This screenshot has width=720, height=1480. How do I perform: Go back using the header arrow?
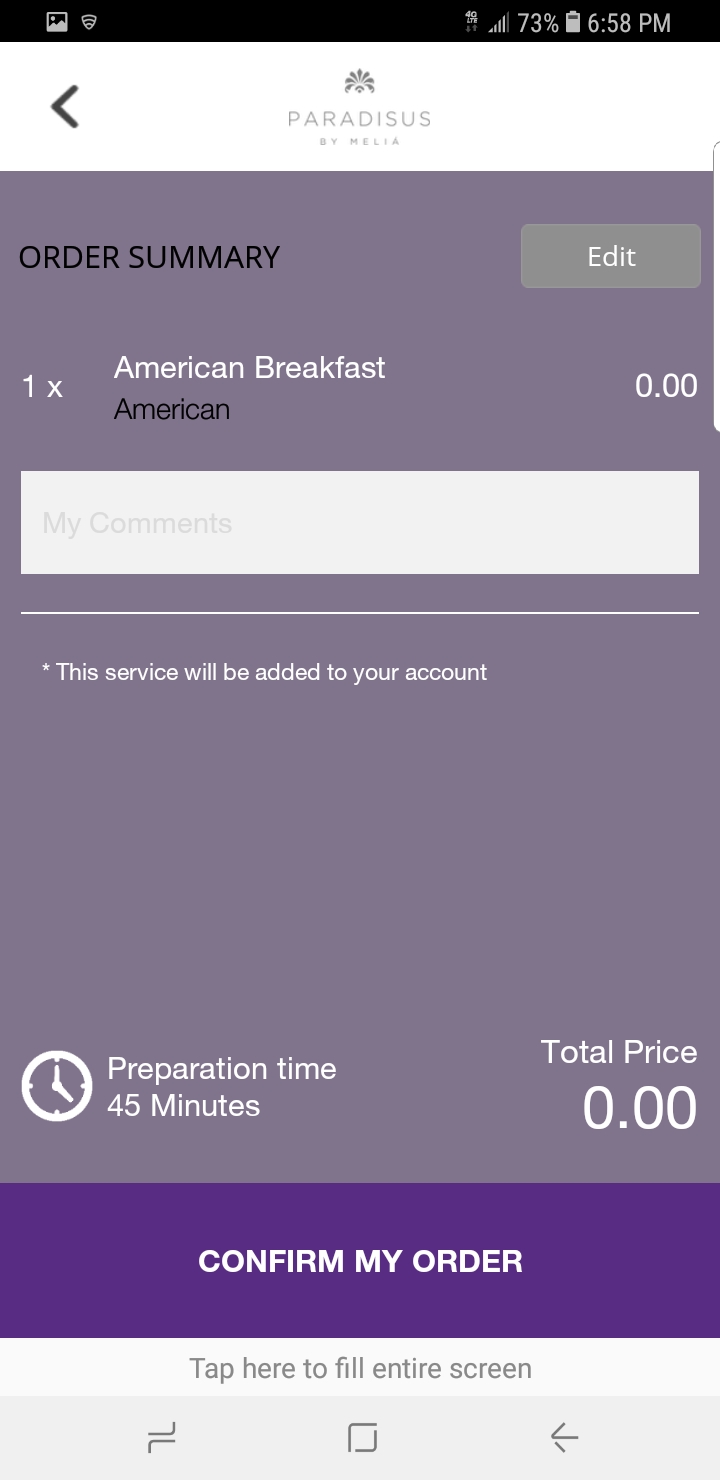[x=65, y=106]
